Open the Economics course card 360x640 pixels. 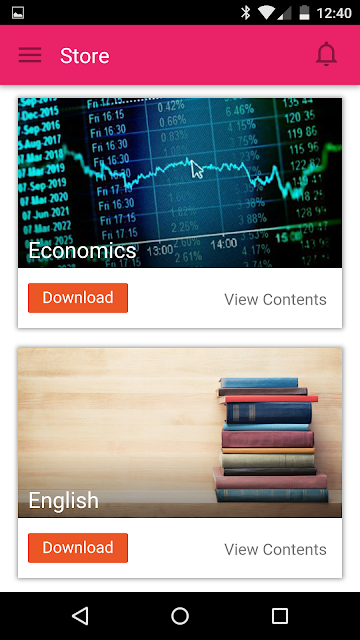point(180,183)
